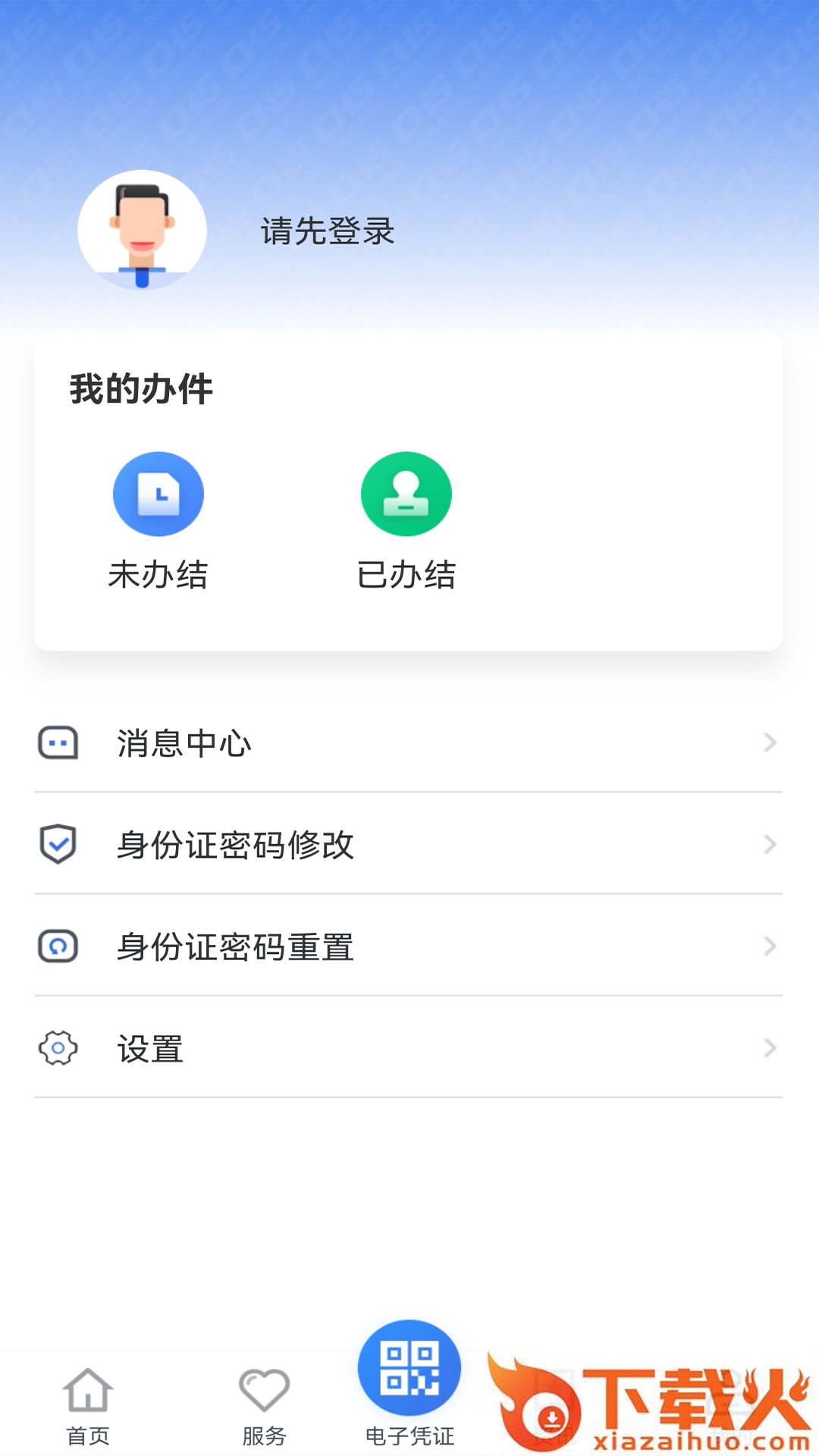Viewport: 819px width, 1456px height.
Task: Open the 设置 settings option
Action: click(149, 1048)
